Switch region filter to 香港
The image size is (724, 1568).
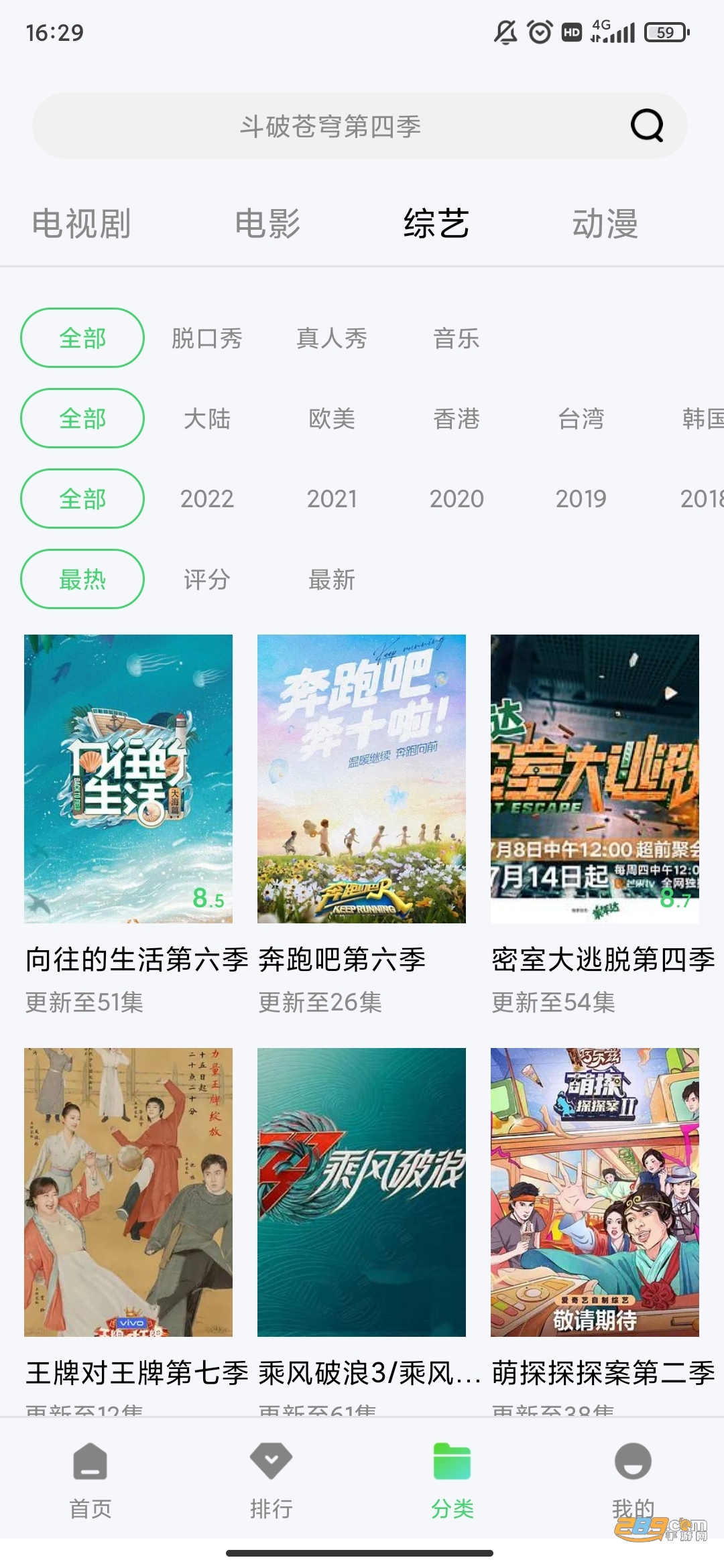pyautogui.click(x=457, y=419)
